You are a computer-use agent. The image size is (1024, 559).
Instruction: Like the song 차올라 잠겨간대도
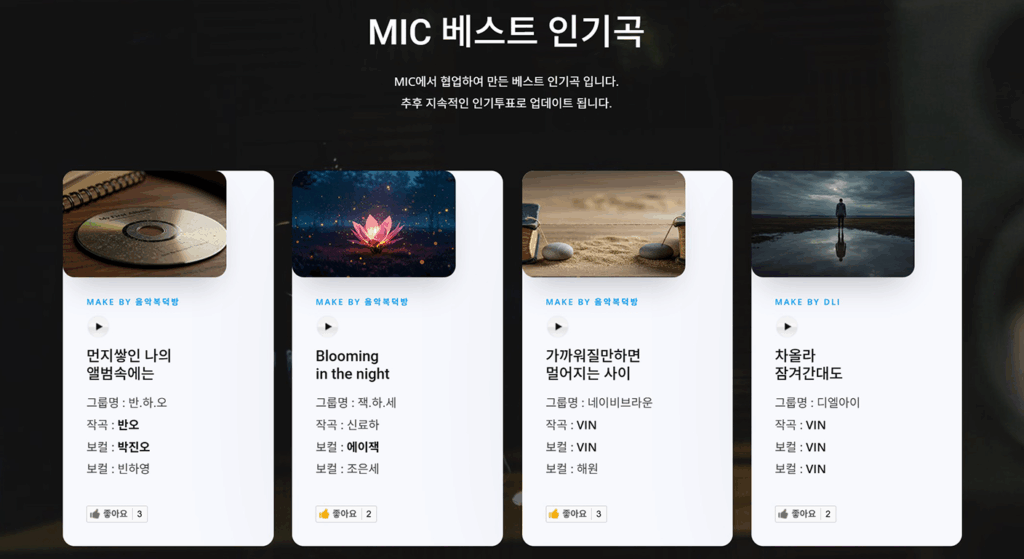[x=805, y=514]
